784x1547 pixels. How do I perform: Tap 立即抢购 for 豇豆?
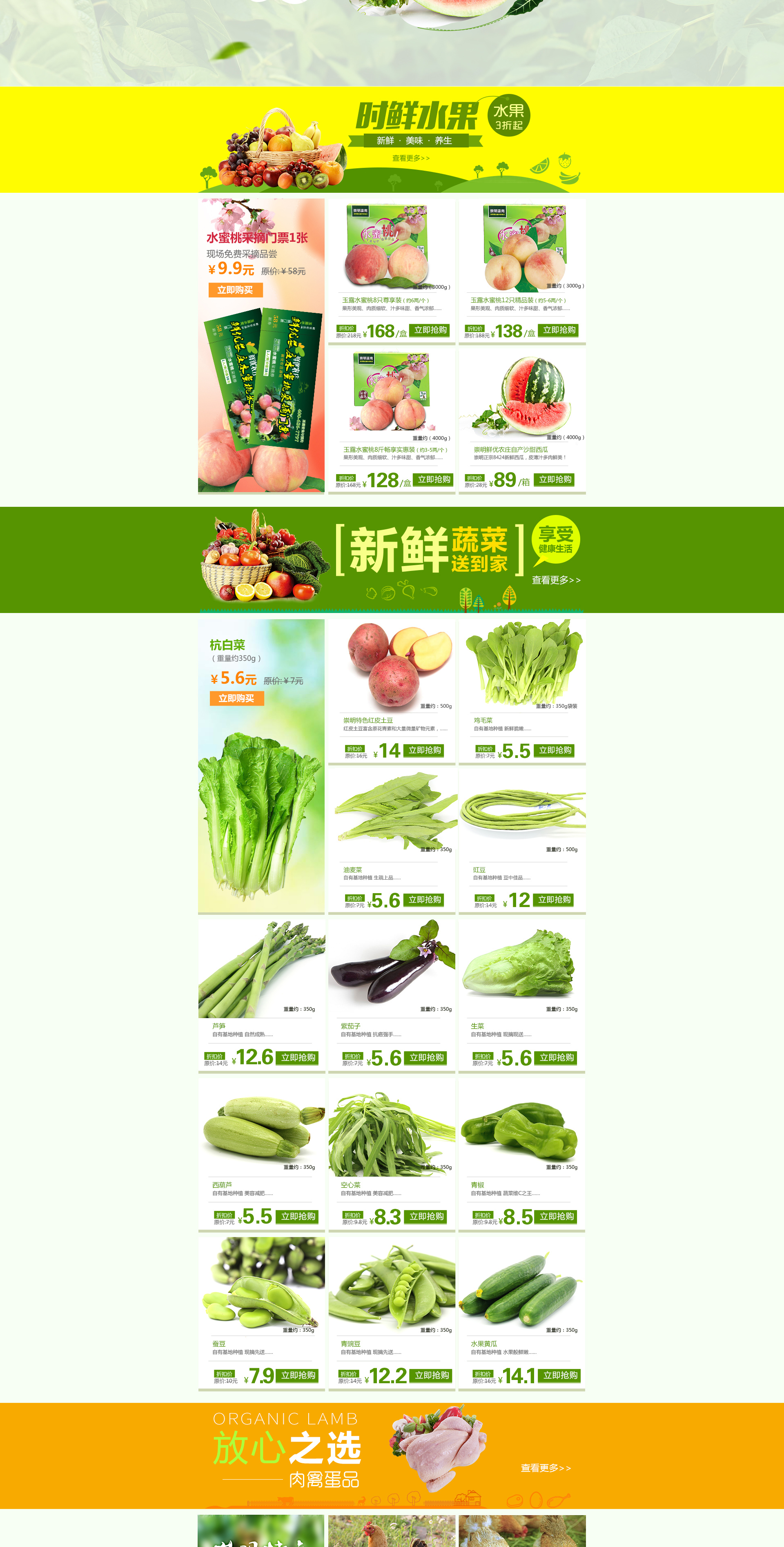coord(554,900)
